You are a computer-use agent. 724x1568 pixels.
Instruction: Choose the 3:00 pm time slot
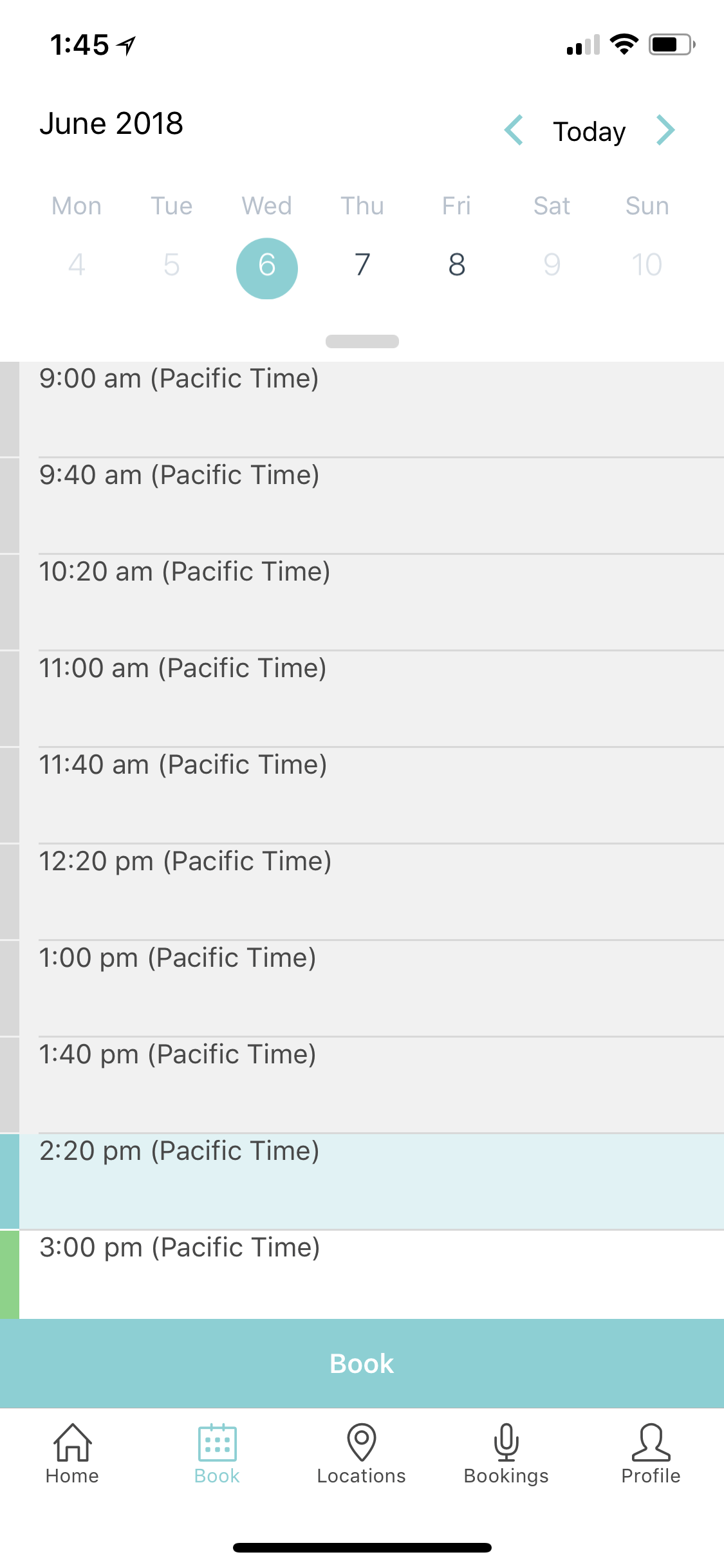pyautogui.click(x=362, y=1274)
